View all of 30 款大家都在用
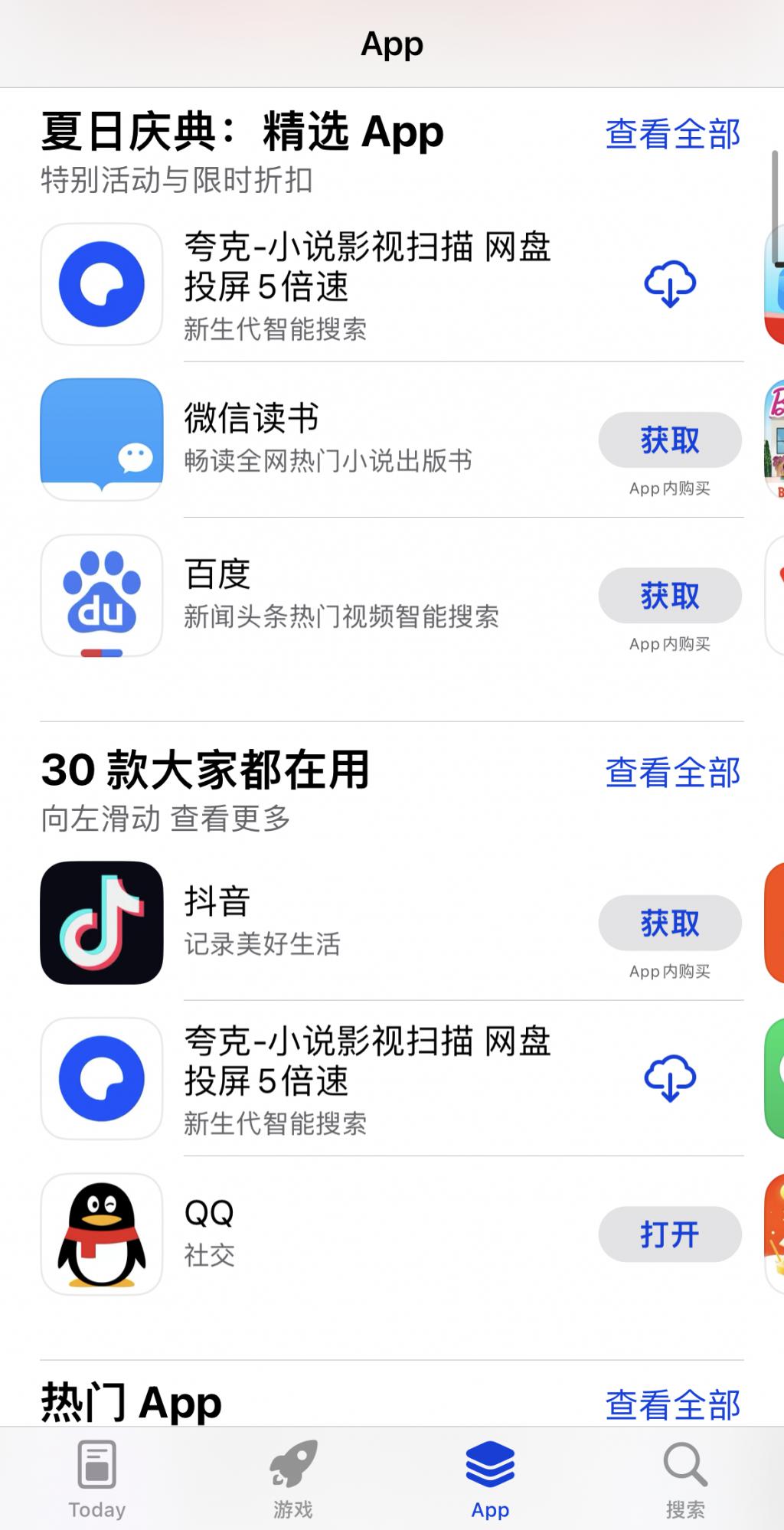The image size is (784, 1530). pyautogui.click(x=672, y=773)
